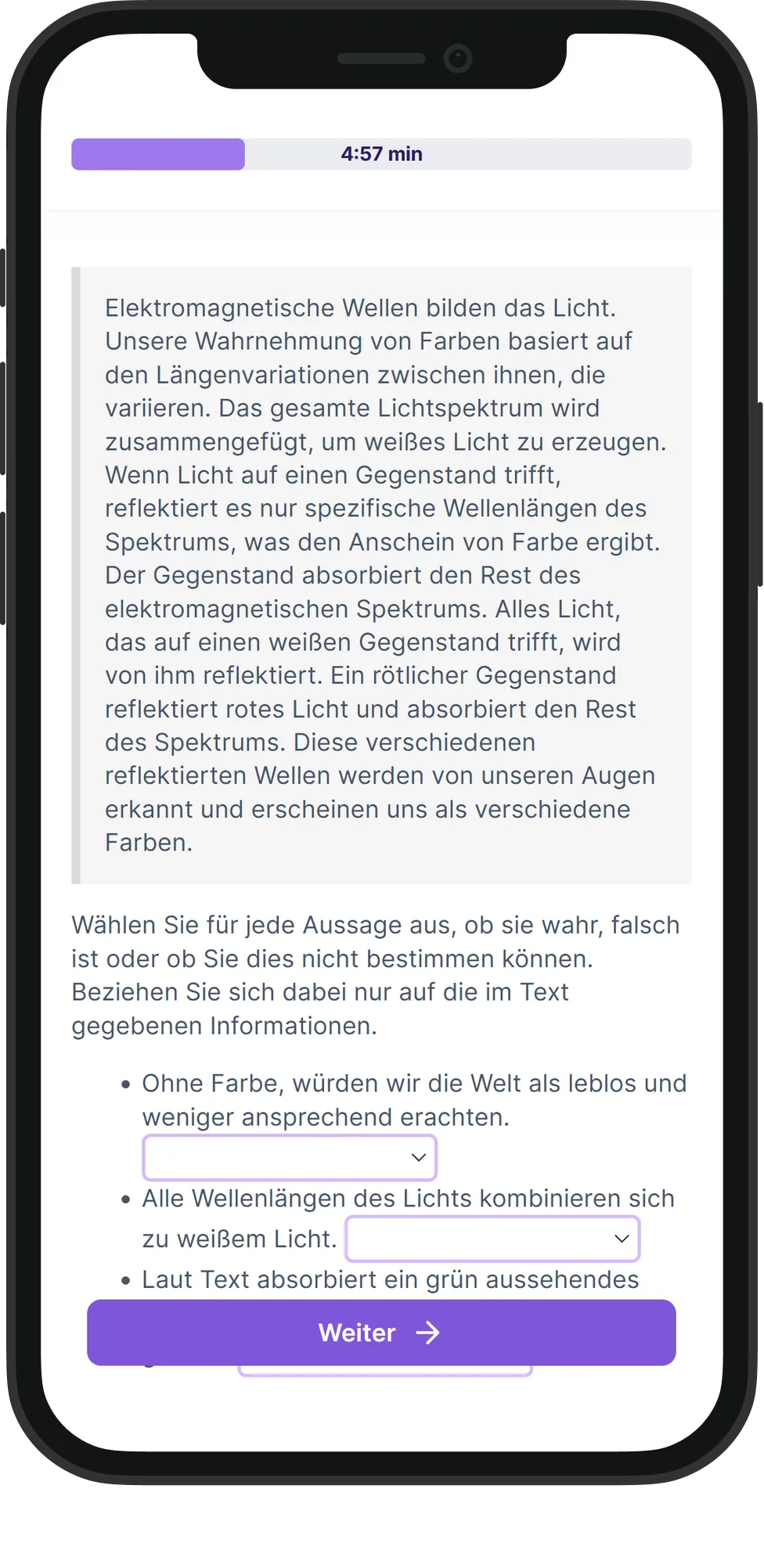Viewport: 764px width, 1568px height.
Task: Open dropdown for 'Alle Wellenlängen des Lichts' statement
Action: click(492, 1239)
